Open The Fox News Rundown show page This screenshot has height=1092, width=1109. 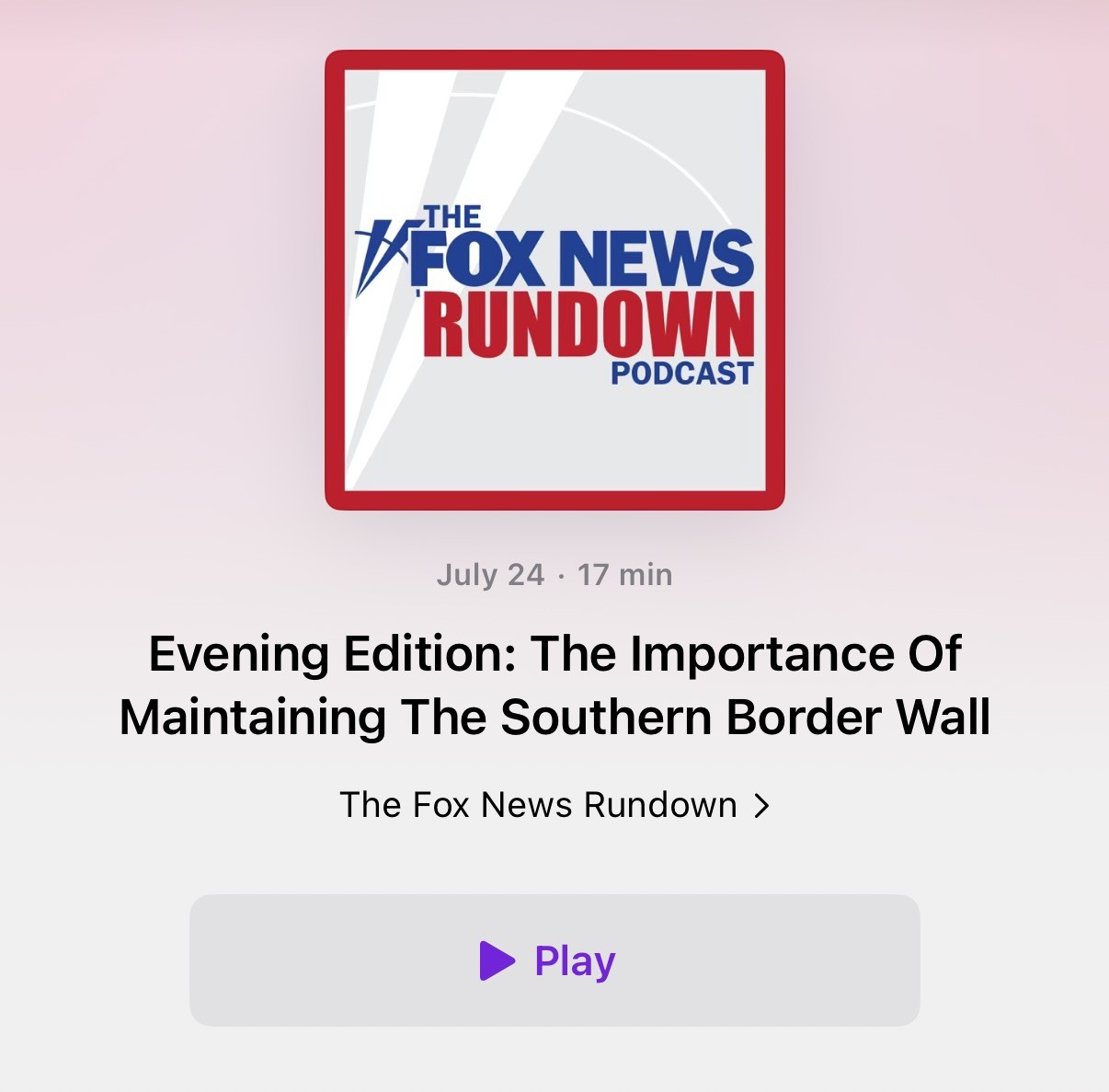(554, 805)
